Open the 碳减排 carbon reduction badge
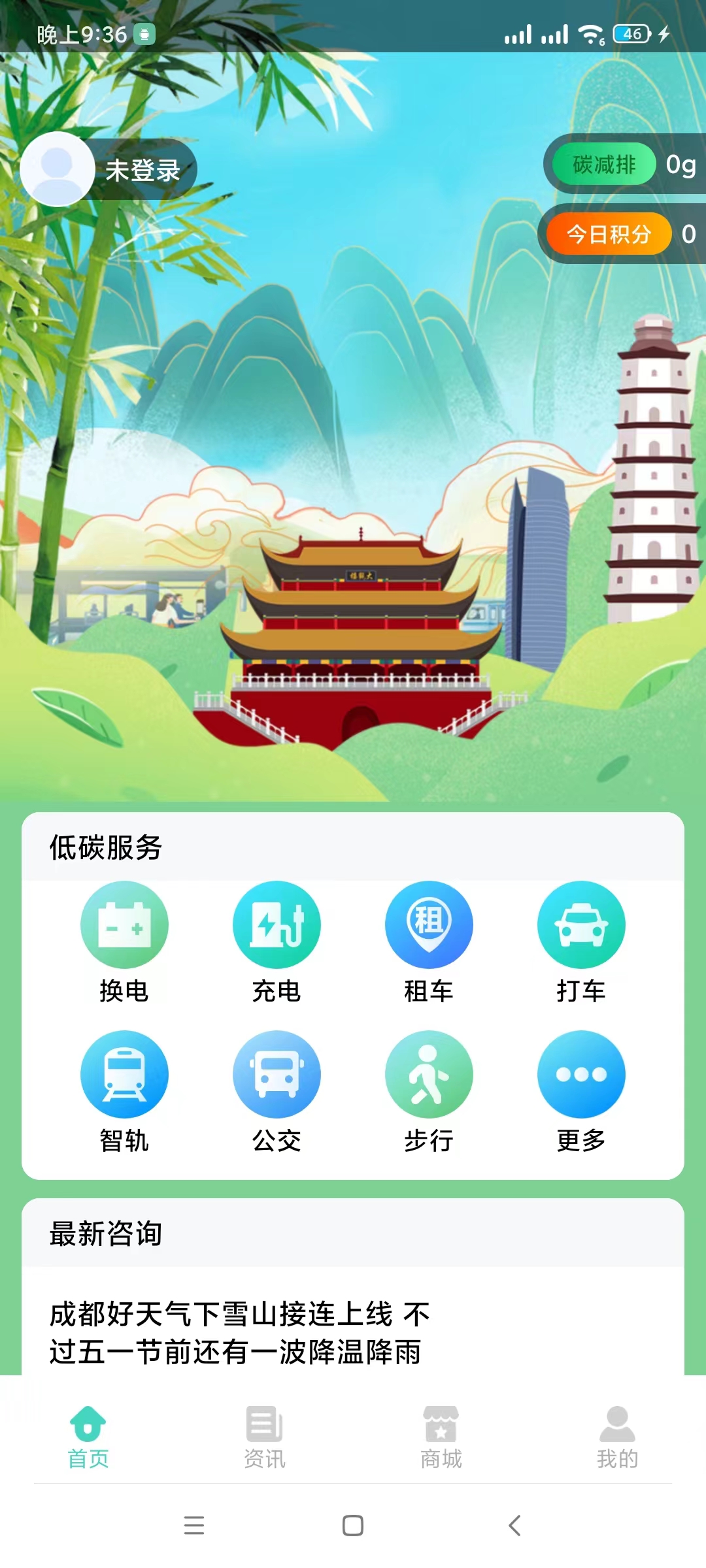Screen dimensions: 706x1568 pyautogui.click(x=604, y=164)
